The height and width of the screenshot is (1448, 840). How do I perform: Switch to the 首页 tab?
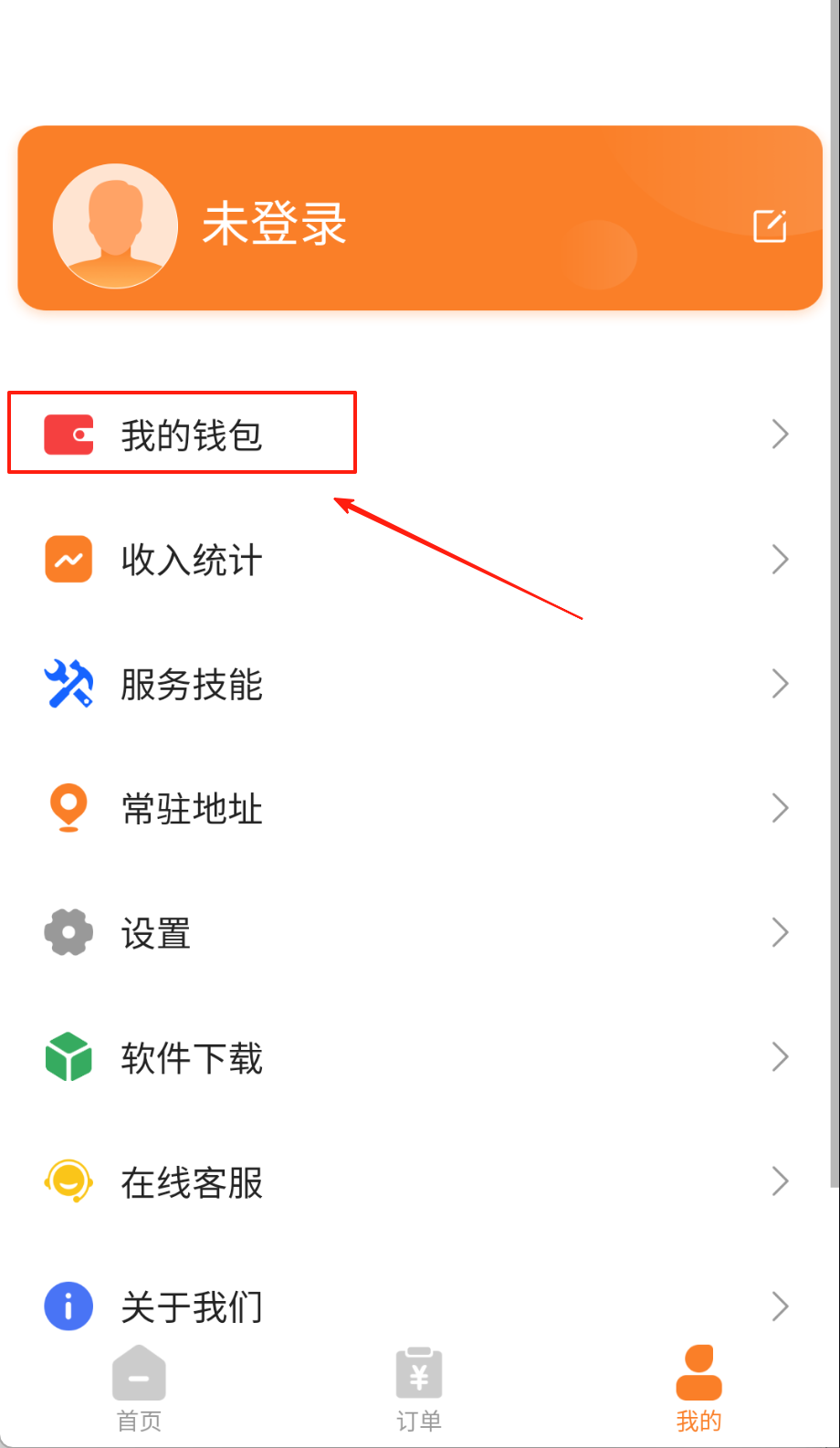[139, 1390]
